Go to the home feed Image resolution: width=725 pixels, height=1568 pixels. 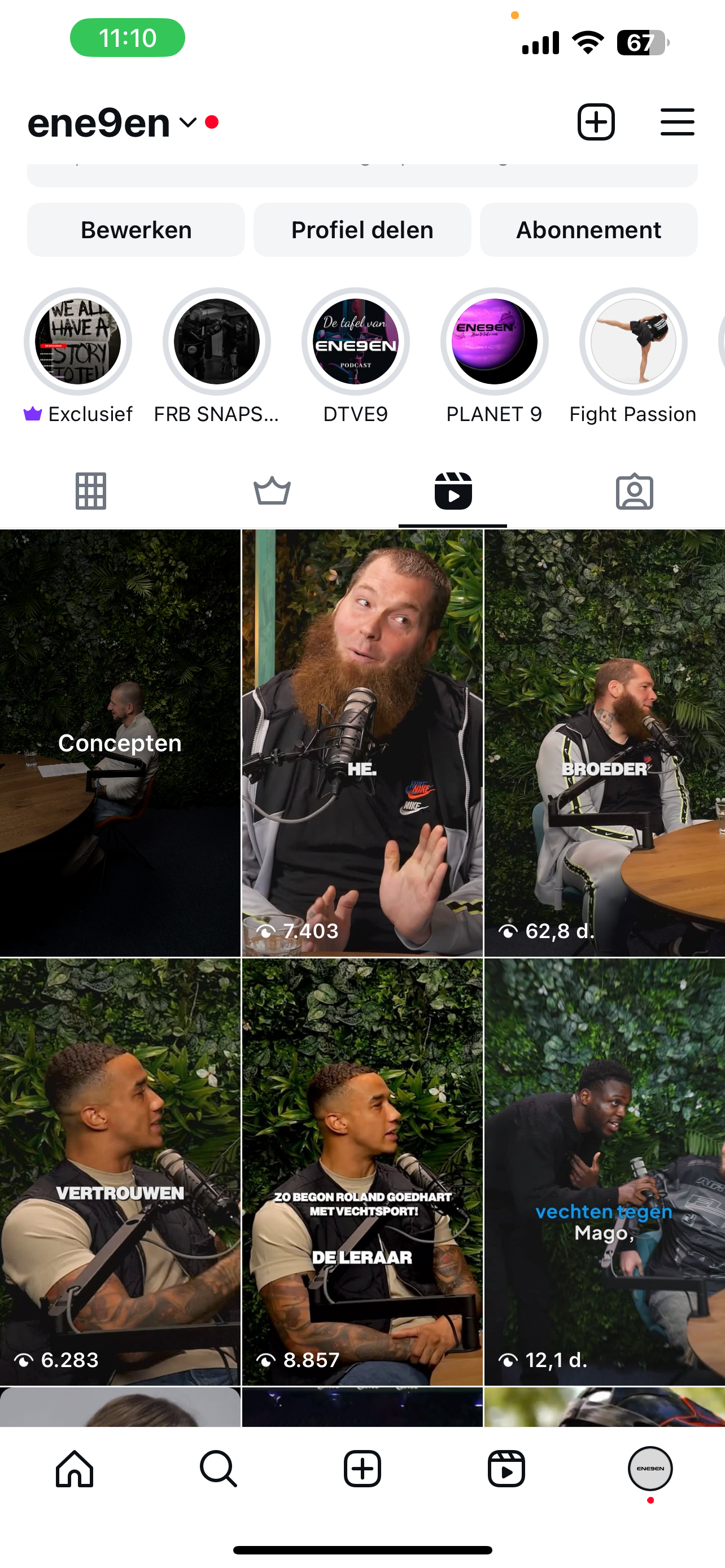tap(75, 1468)
